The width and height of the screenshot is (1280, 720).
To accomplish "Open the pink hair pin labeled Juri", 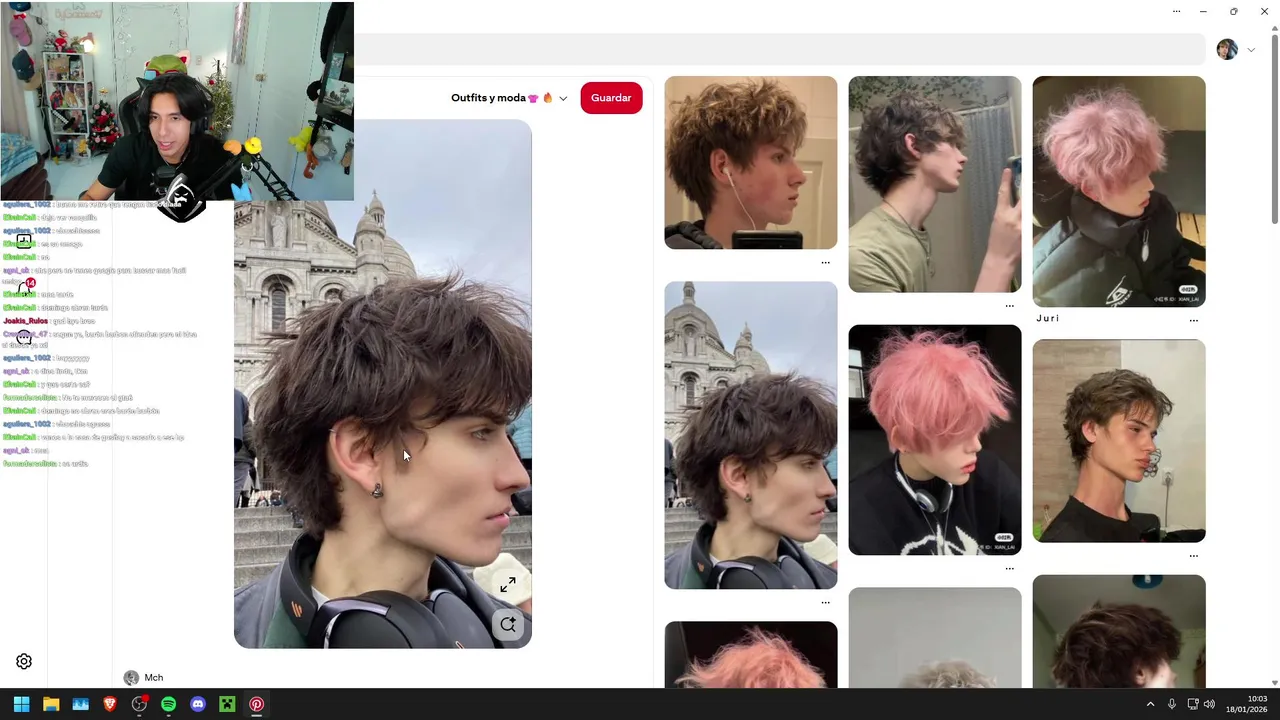I will tap(1118, 191).
